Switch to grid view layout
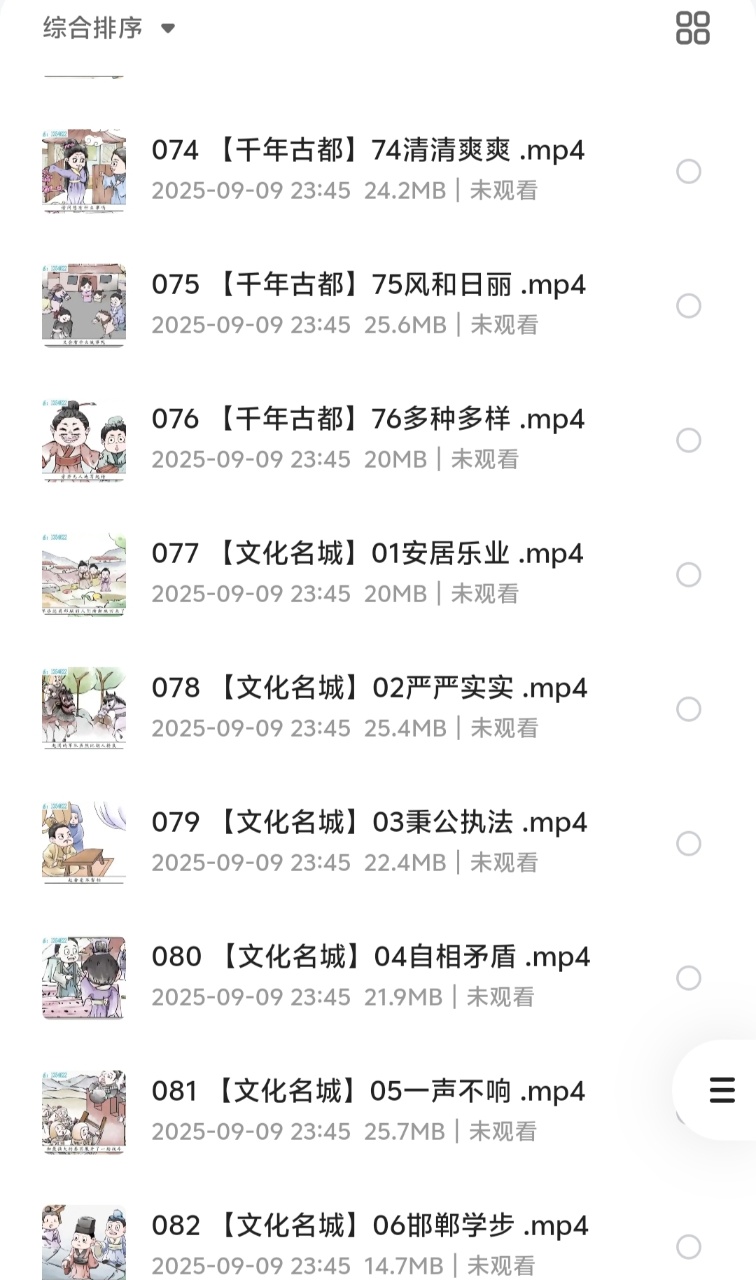 [692, 28]
